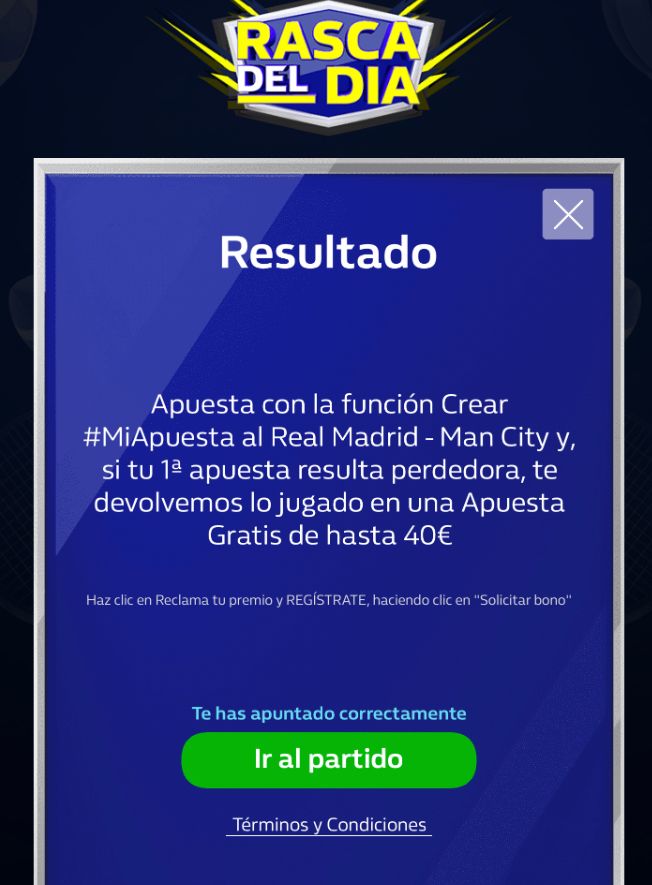Open Términos y Condiciones link
Image resolution: width=652 pixels, height=885 pixels.
click(x=329, y=825)
